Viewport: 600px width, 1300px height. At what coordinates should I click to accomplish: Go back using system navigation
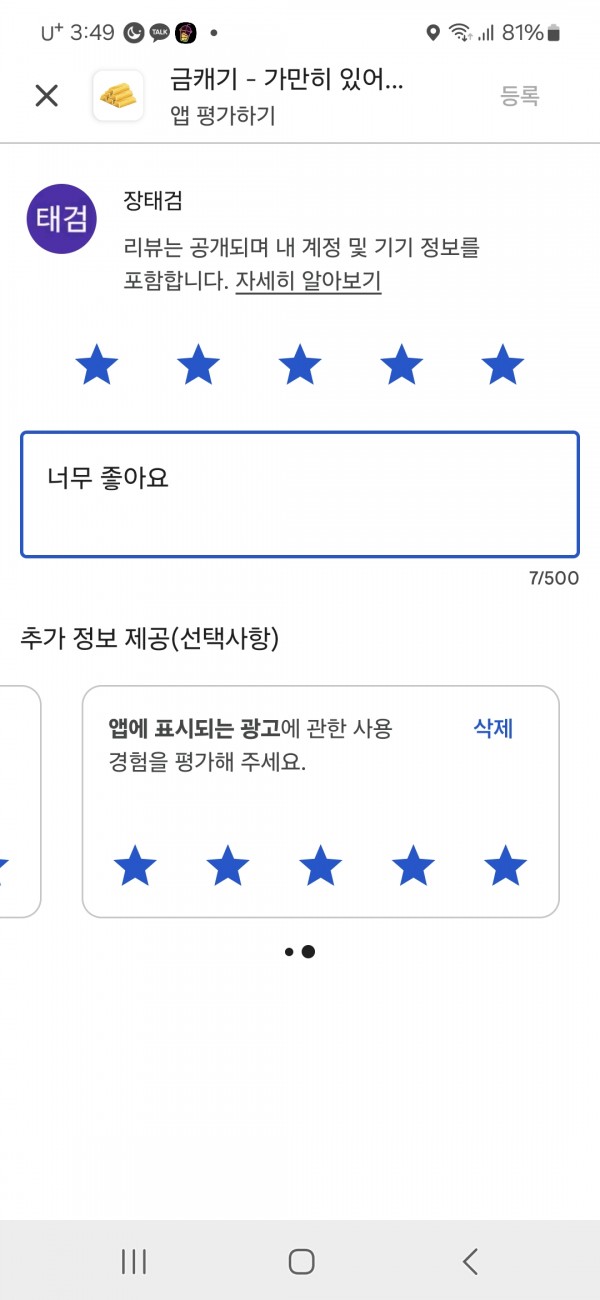470,1261
